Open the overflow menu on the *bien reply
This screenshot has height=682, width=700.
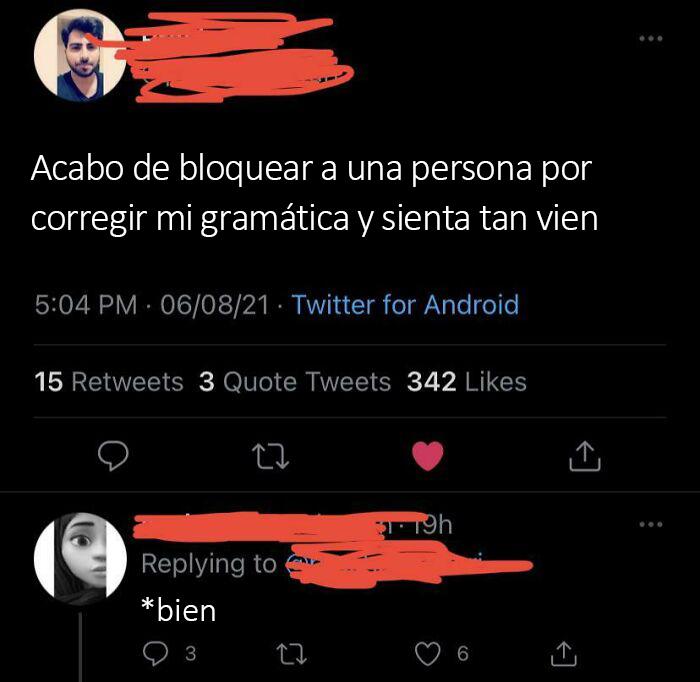(651, 524)
